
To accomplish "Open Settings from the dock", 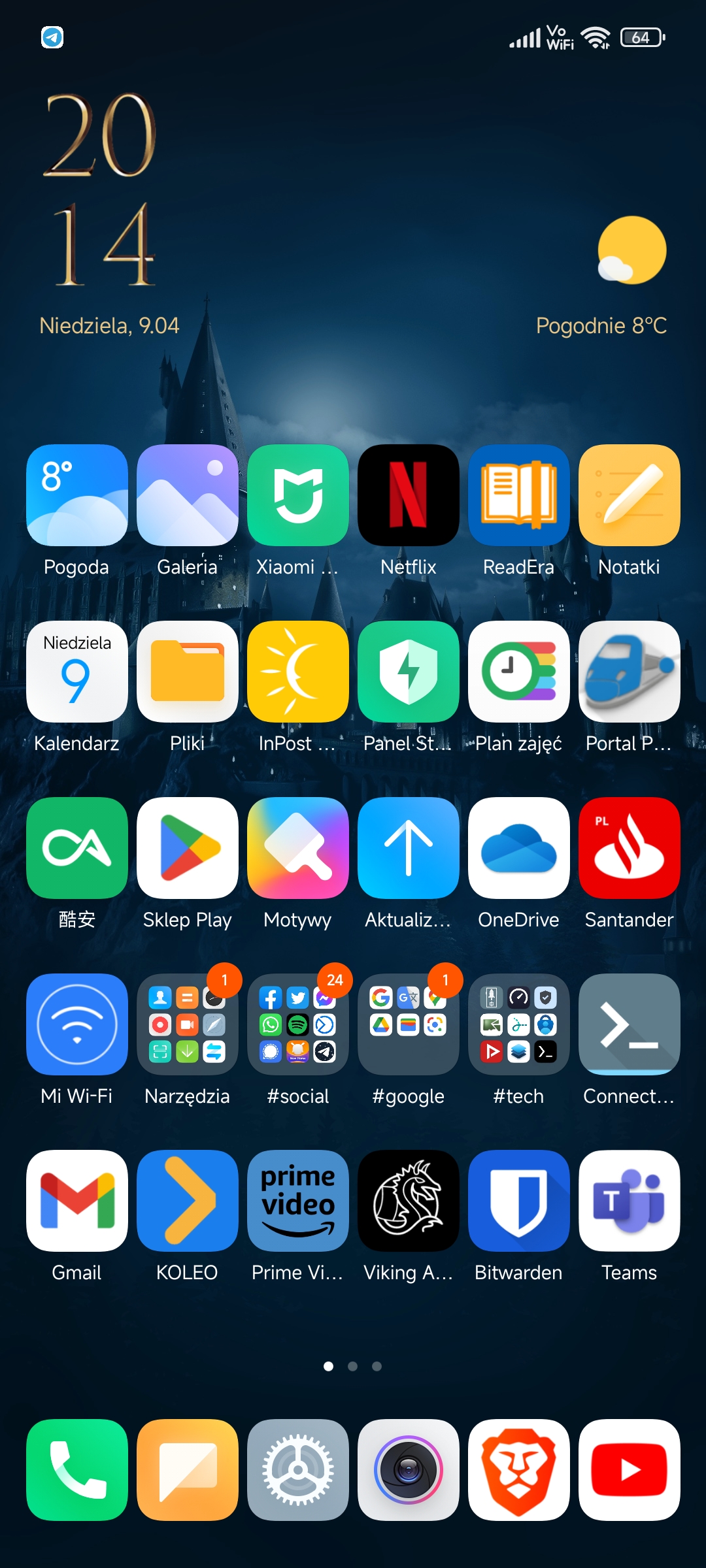I will point(298,1470).
